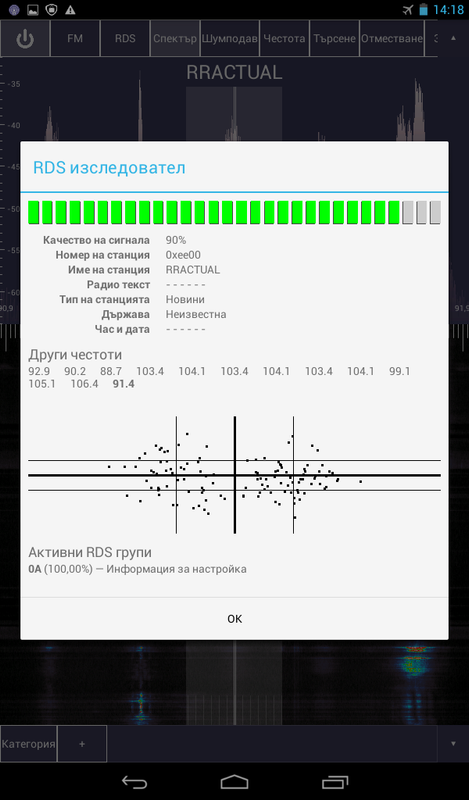
Task: Open the Търсене toolbar option
Action: [x=334, y=38]
